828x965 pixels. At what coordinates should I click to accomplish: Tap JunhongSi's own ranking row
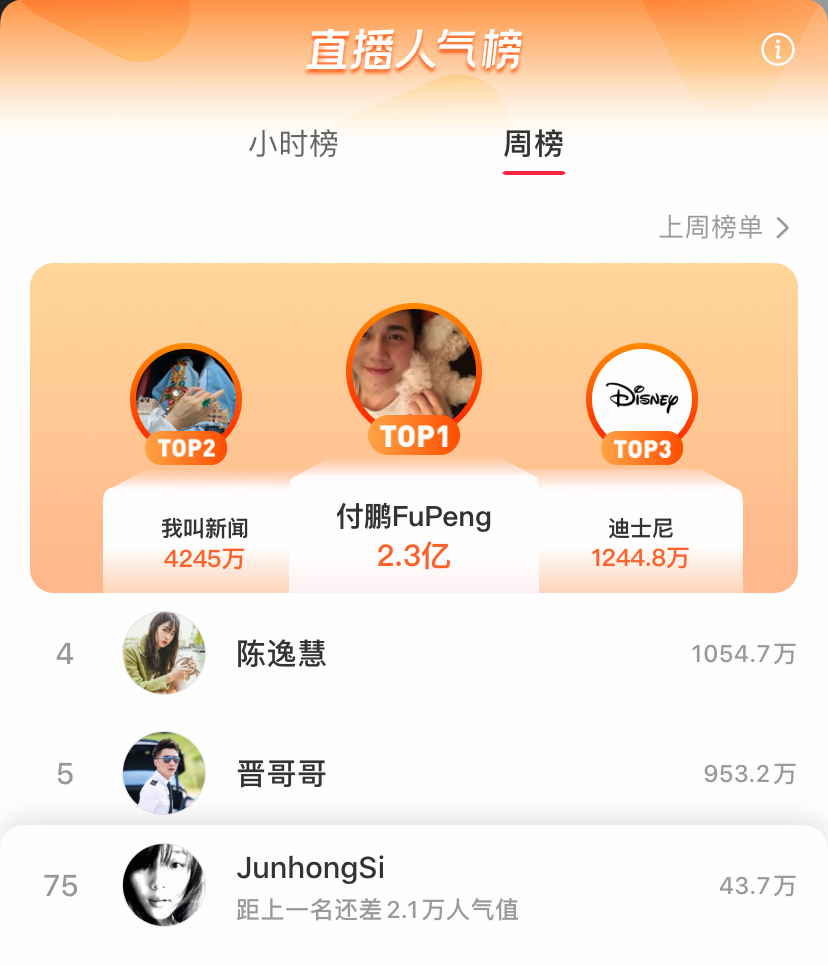point(414,886)
